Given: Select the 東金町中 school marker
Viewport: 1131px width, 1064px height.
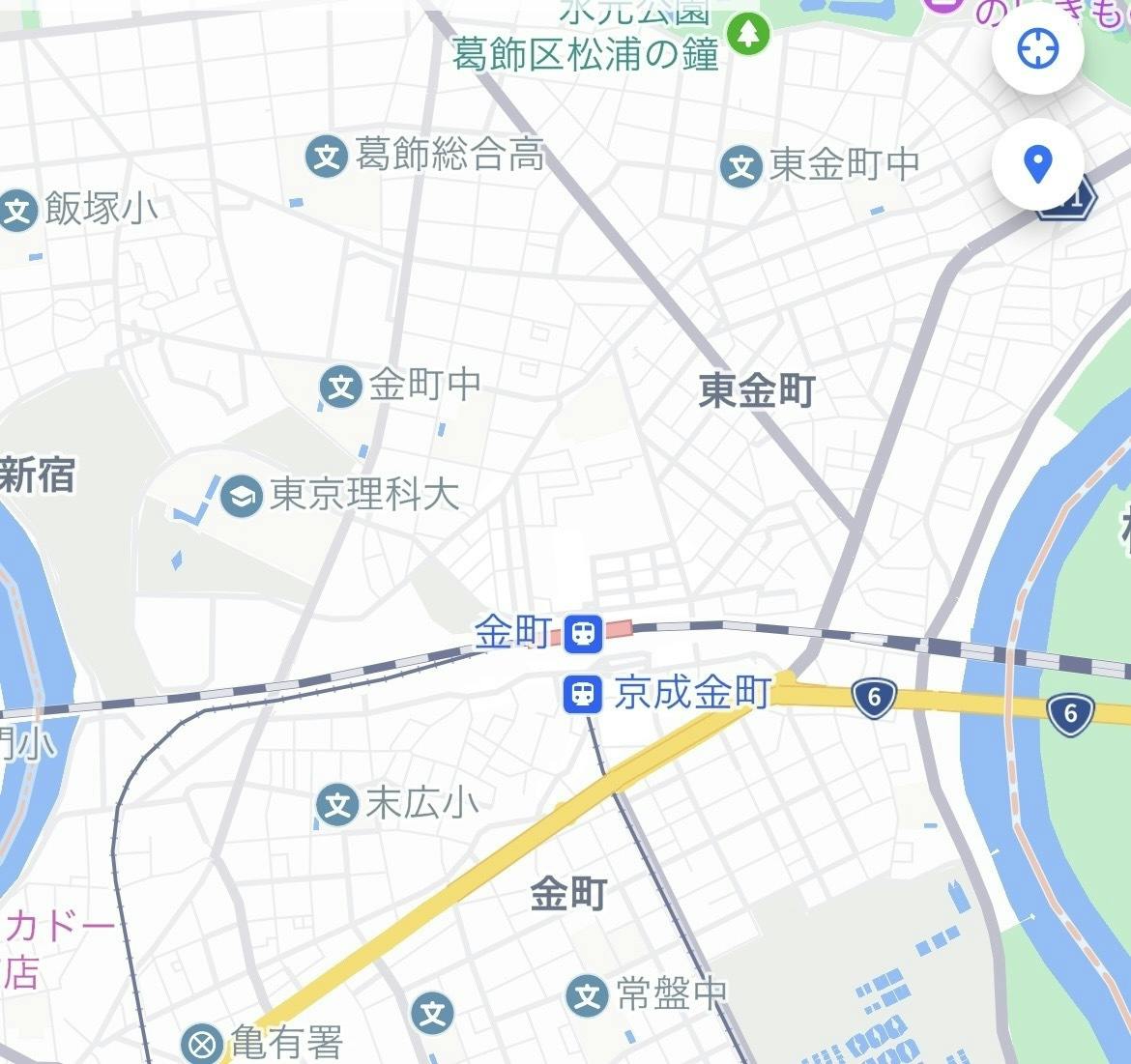Looking at the screenshot, I should 741,167.
